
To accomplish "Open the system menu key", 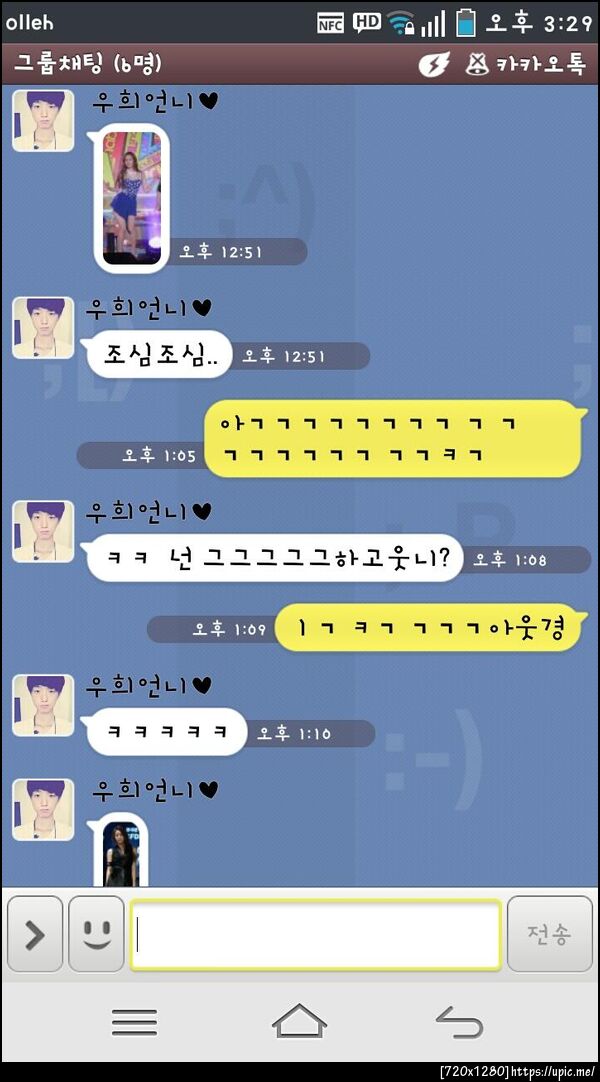I will [x=134, y=1022].
